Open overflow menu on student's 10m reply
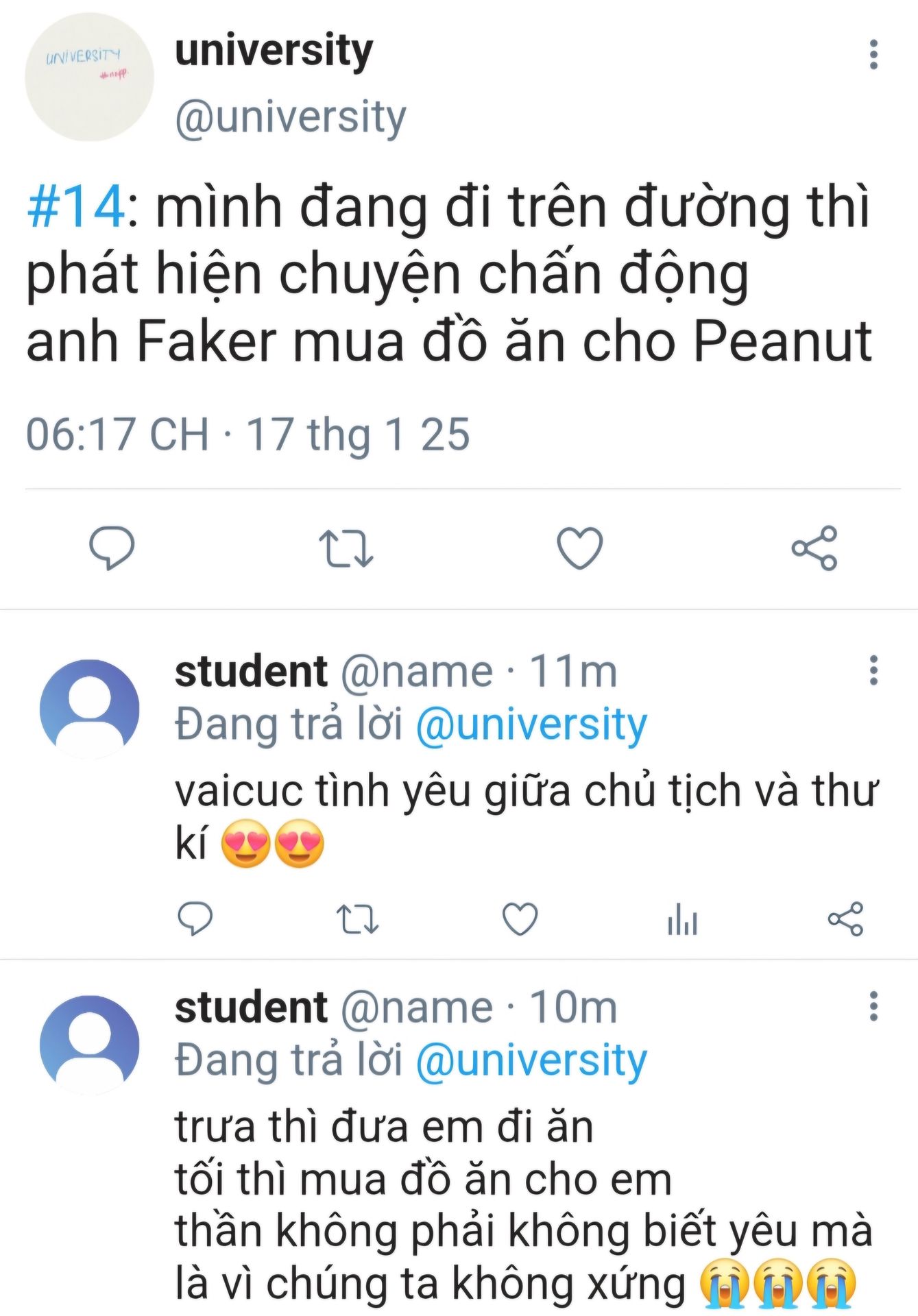Image resolution: width=918 pixels, height=1316 pixels. (873, 1006)
